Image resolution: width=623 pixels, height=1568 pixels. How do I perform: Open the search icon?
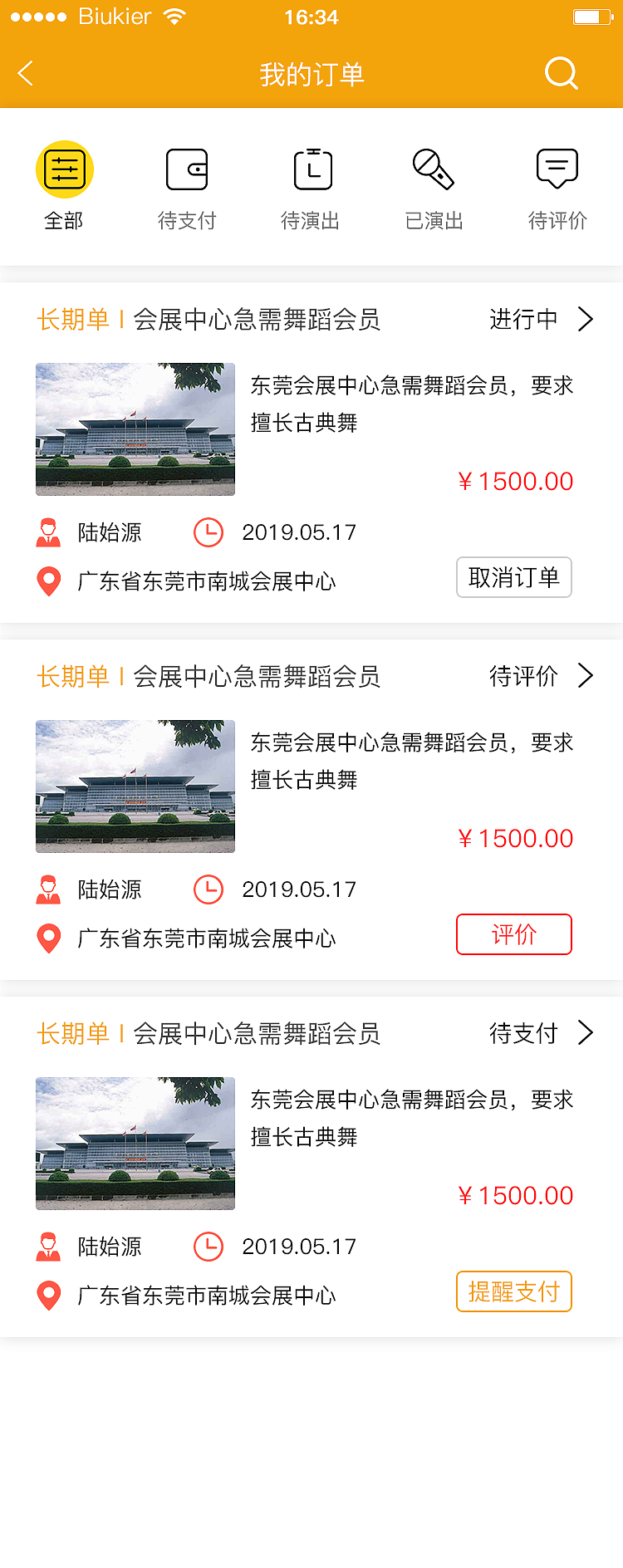[x=561, y=73]
